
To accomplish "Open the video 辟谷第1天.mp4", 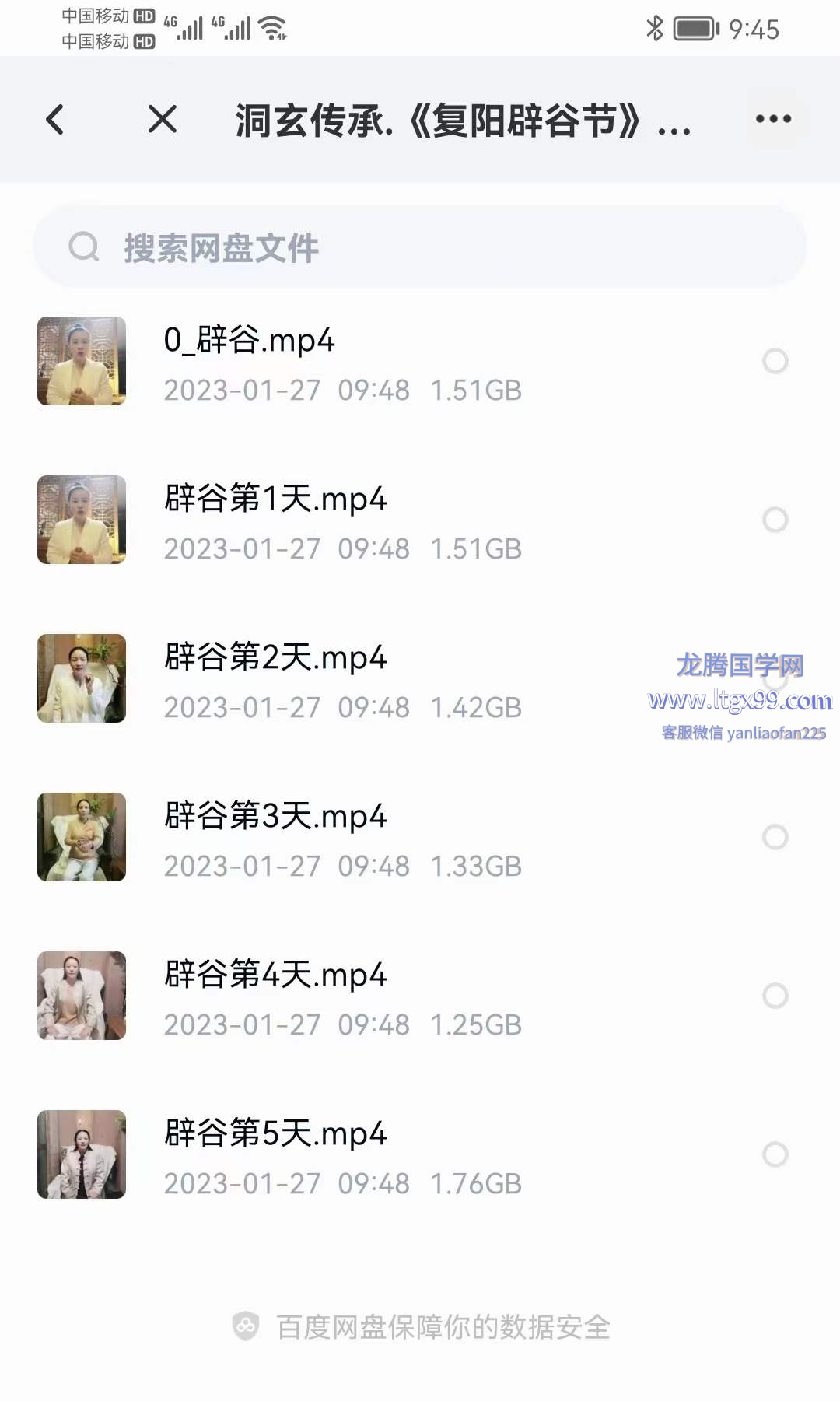I will (275, 499).
